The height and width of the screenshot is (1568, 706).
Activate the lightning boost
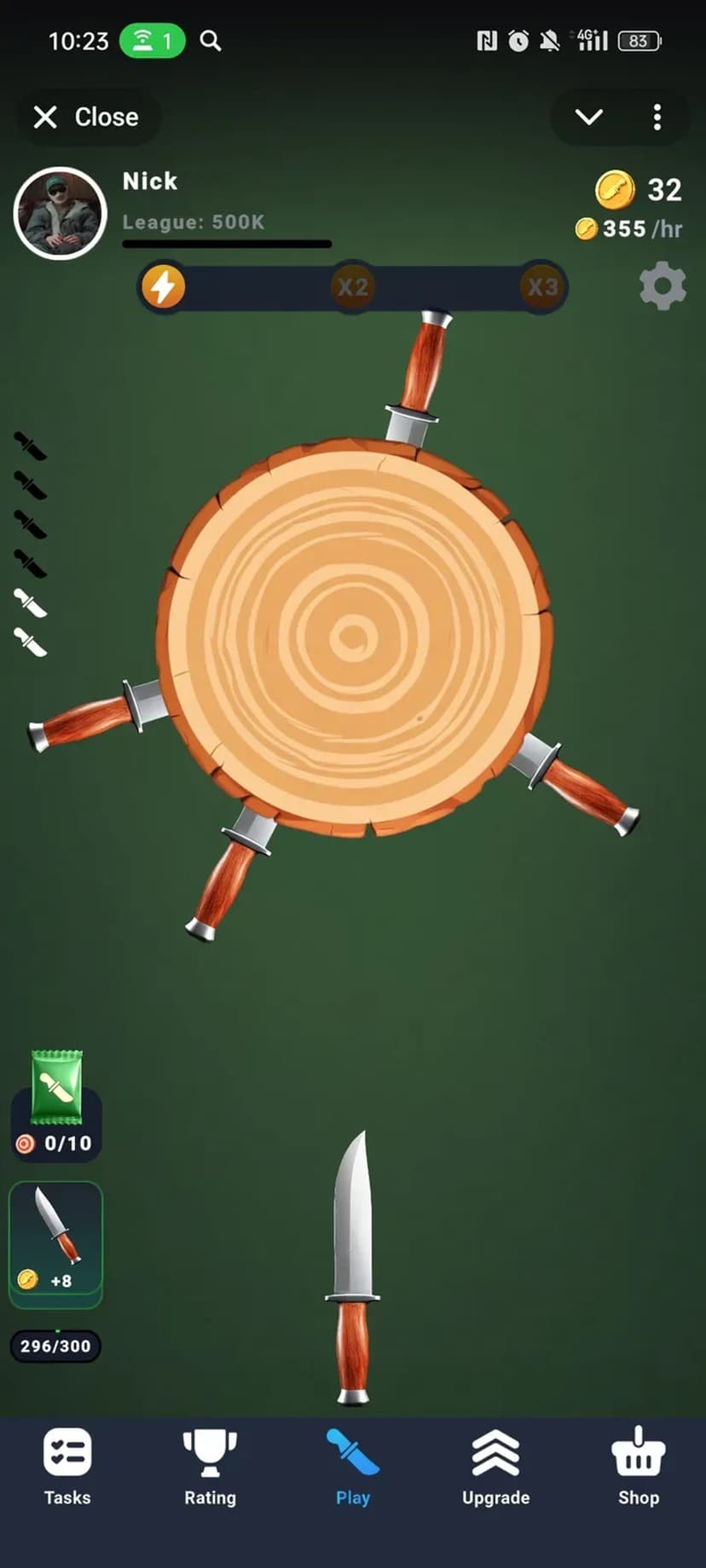pyautogui.click(x=163, y=286)
